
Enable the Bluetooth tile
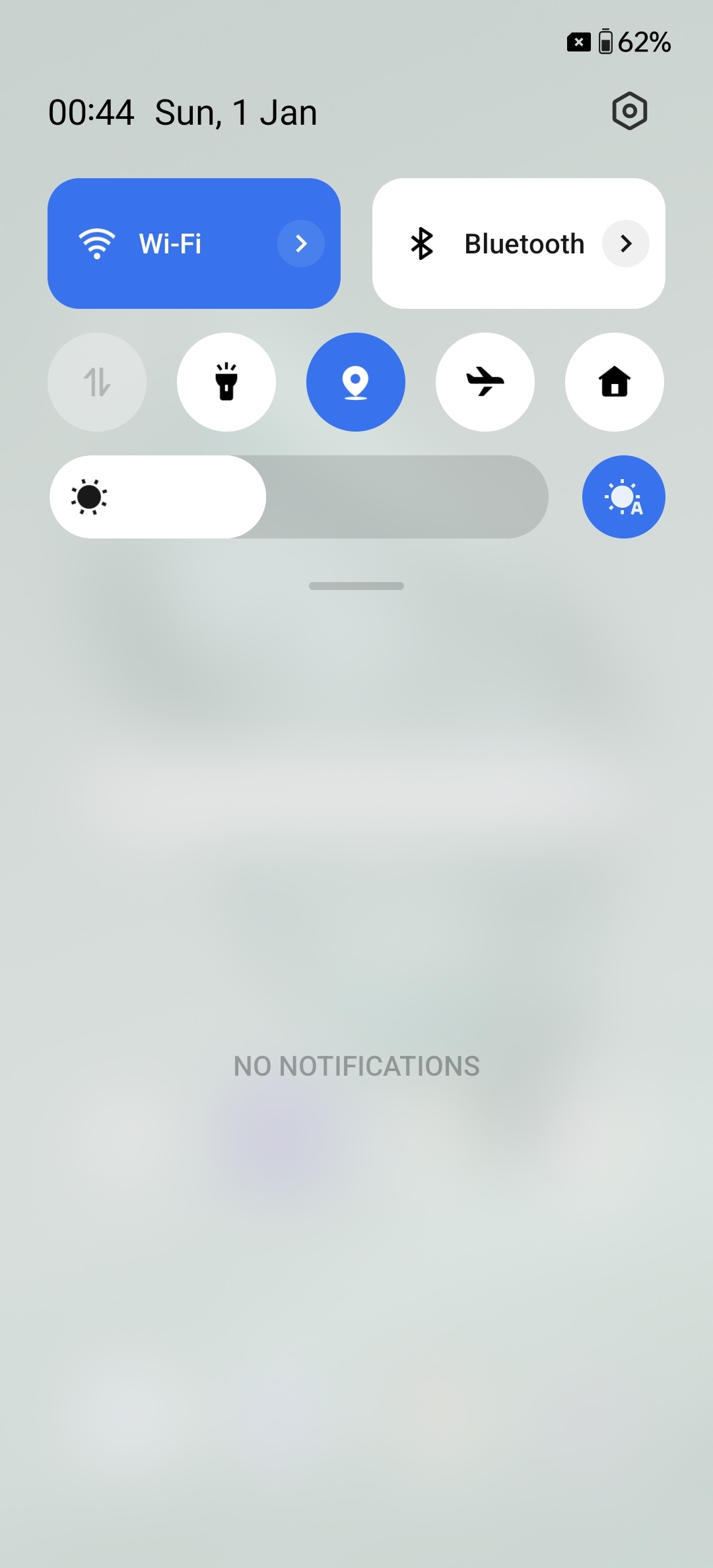pos(489,244)
